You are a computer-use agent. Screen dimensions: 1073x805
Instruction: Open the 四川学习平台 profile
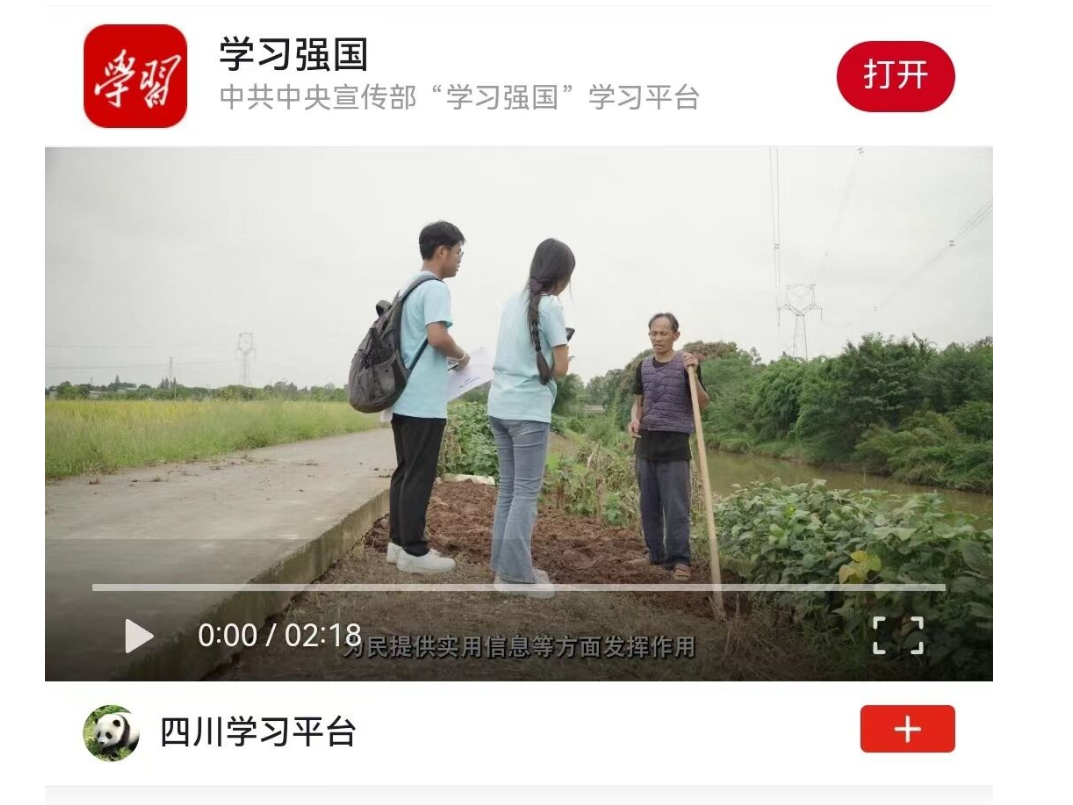(257, 732)
